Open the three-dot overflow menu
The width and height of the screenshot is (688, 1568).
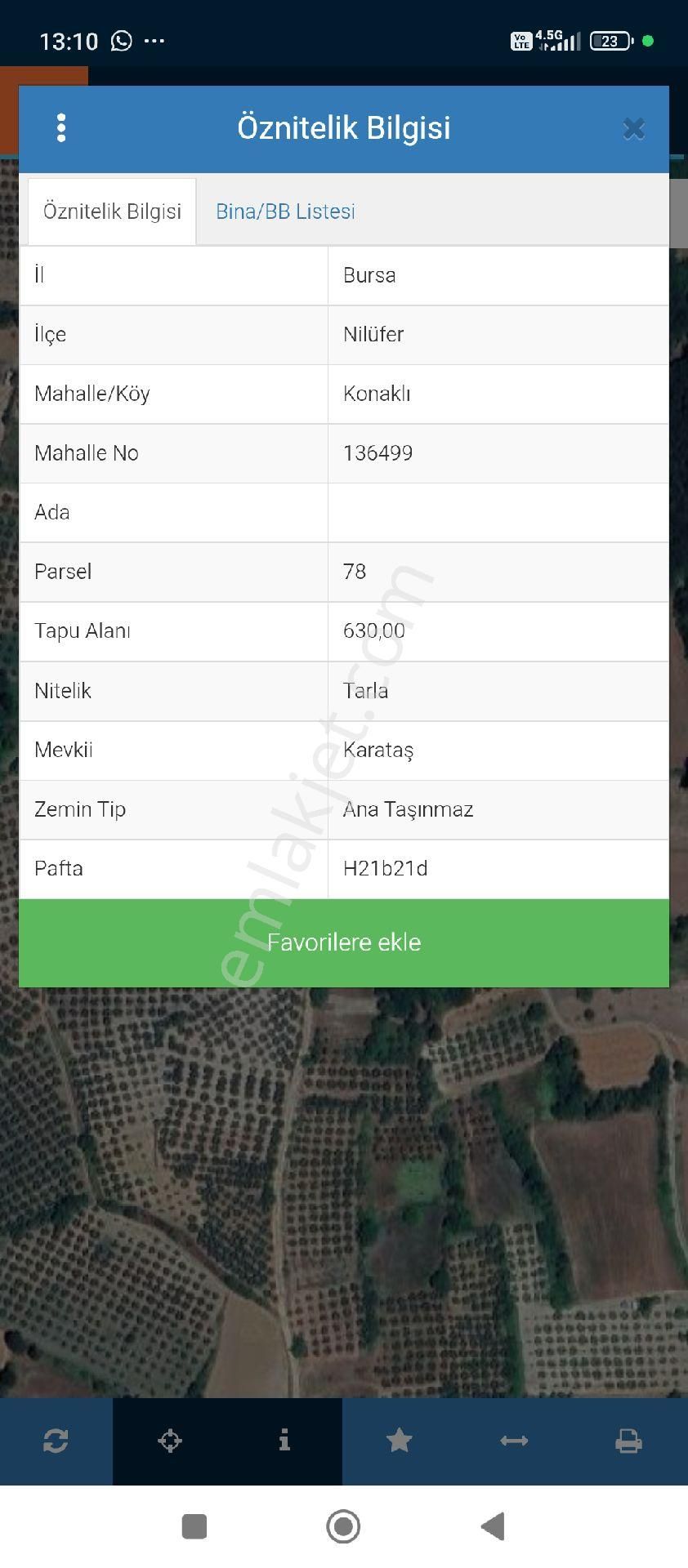(x=61, y=128)
